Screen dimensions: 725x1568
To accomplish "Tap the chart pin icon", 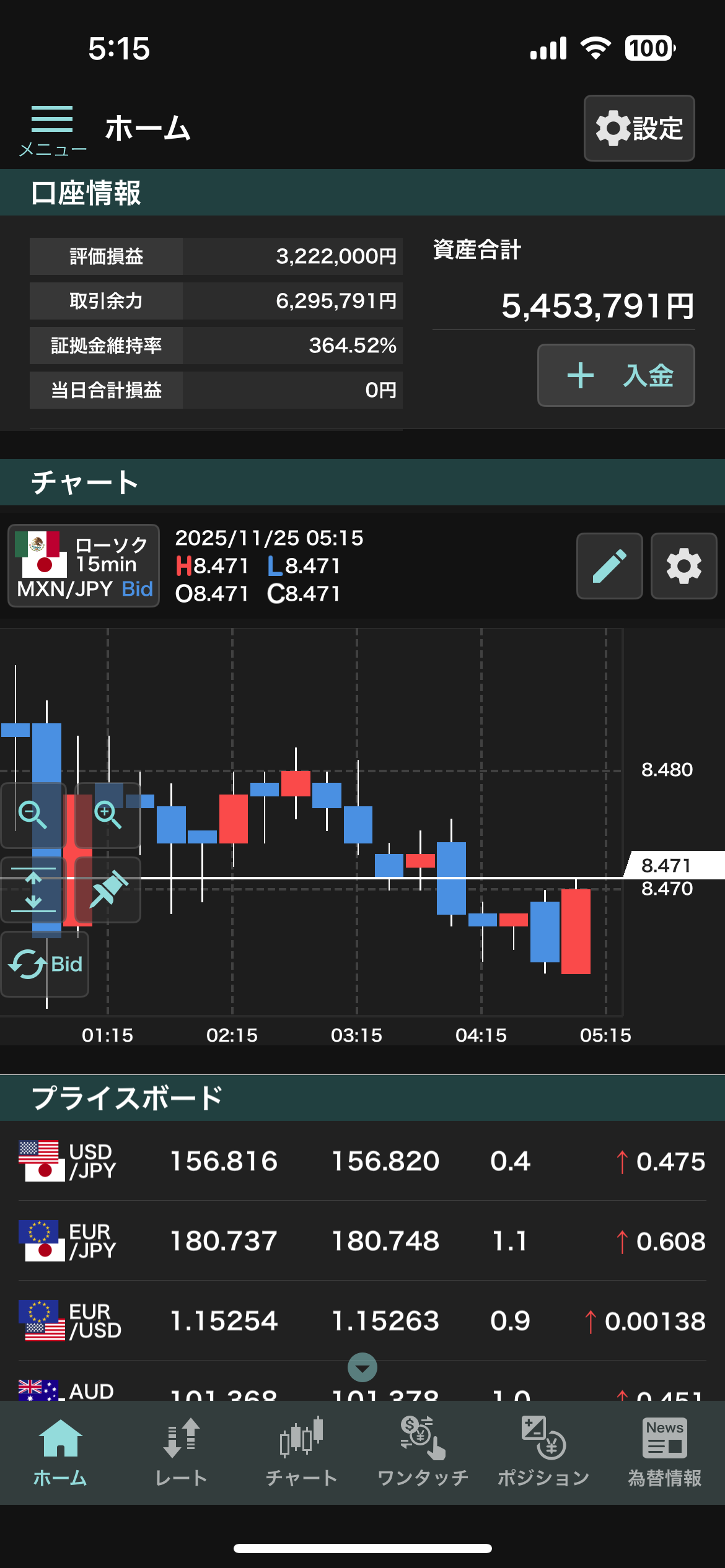I will (x=108, y=890).
